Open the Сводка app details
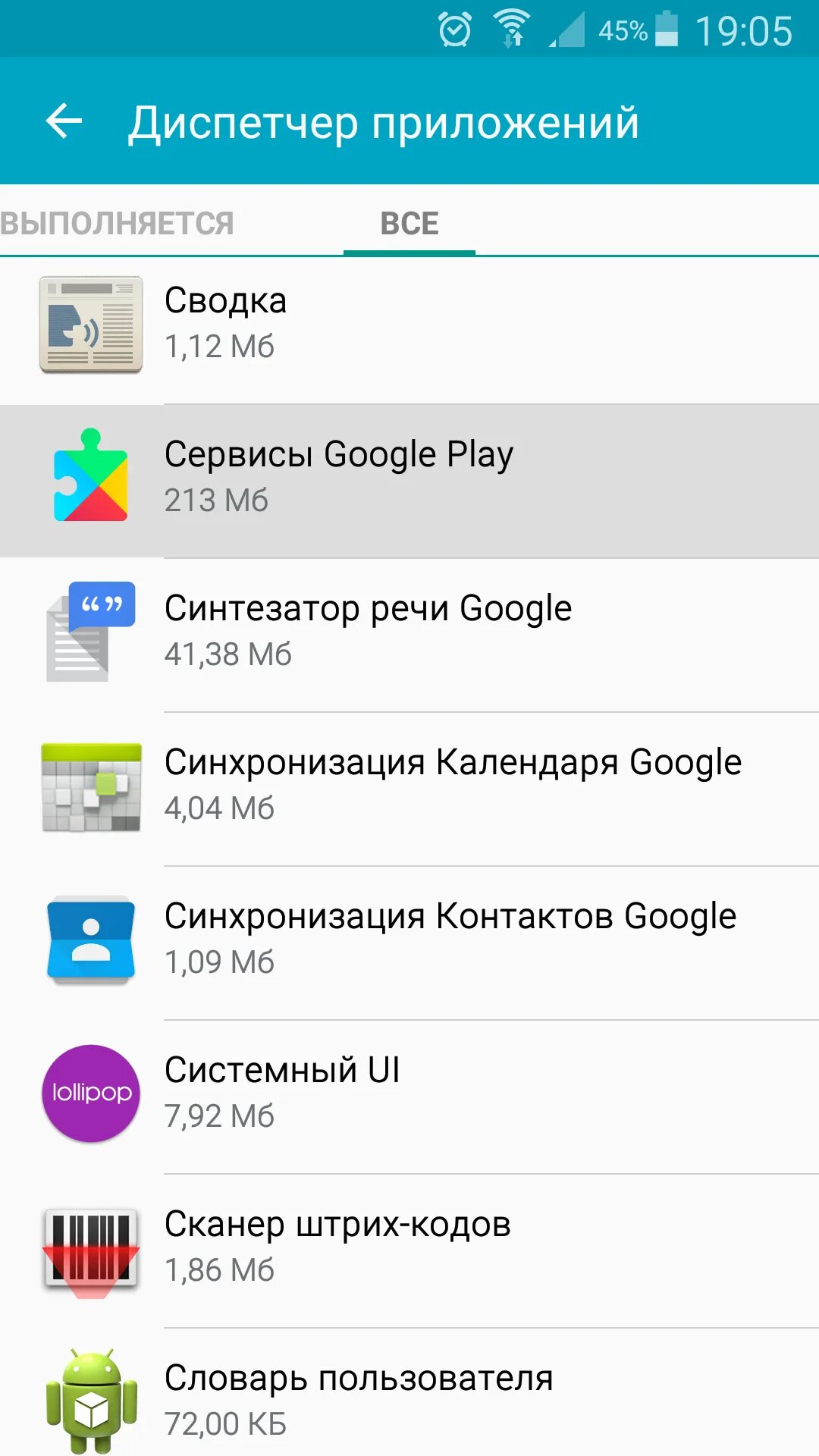Viewport: 819px width, 1456px height. tap(409, 325)
